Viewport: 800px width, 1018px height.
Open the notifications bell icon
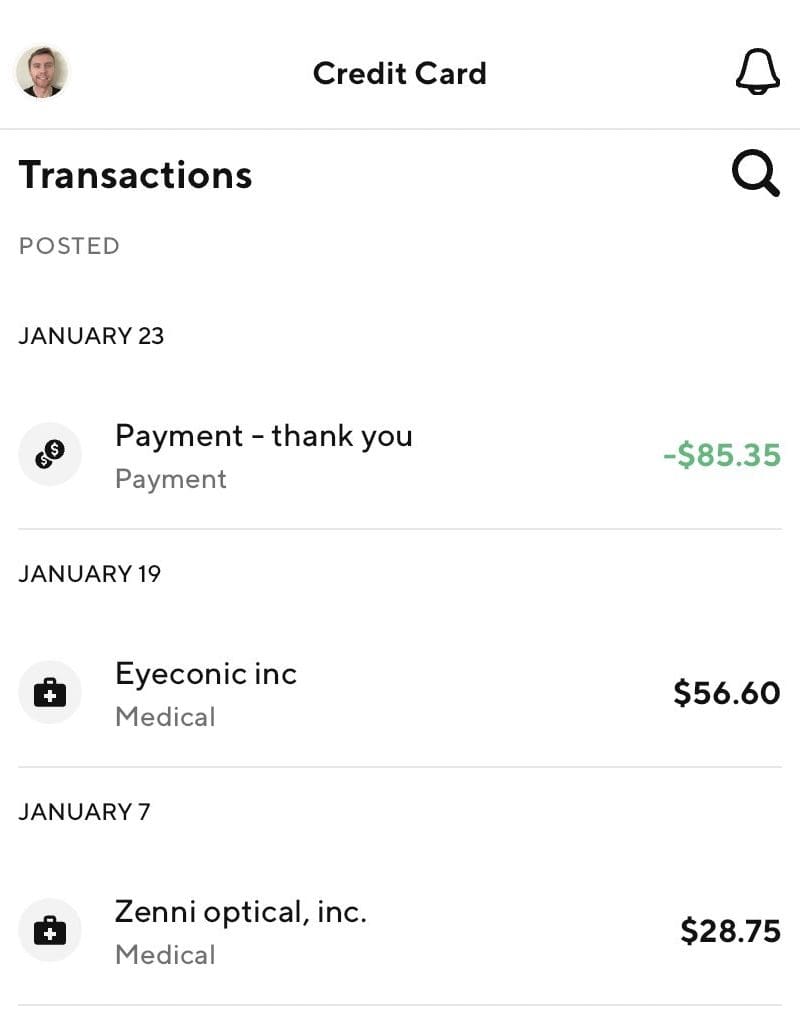(757, 73)
